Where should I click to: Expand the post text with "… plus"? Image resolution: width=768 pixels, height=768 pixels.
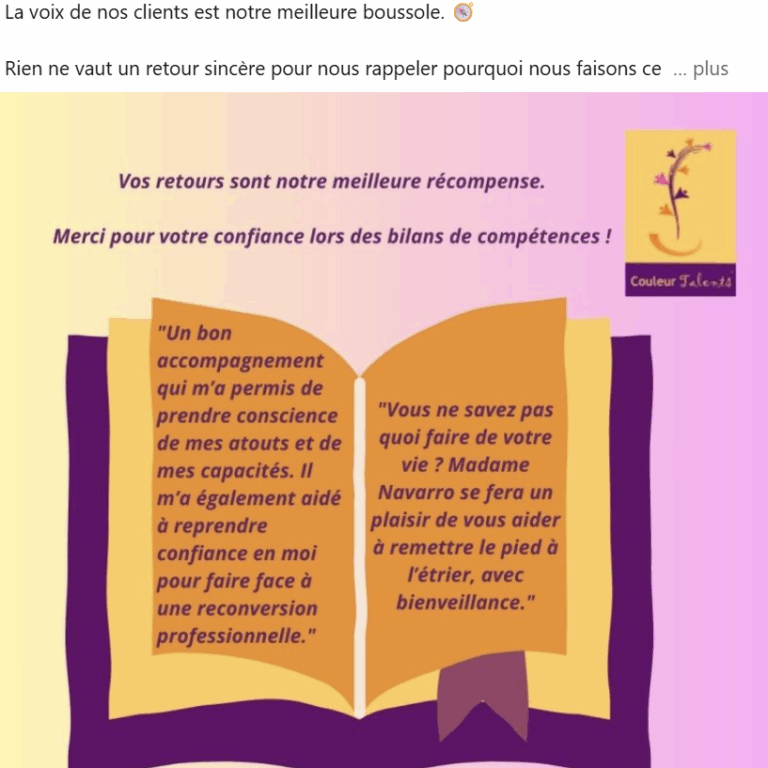point(702,69)
